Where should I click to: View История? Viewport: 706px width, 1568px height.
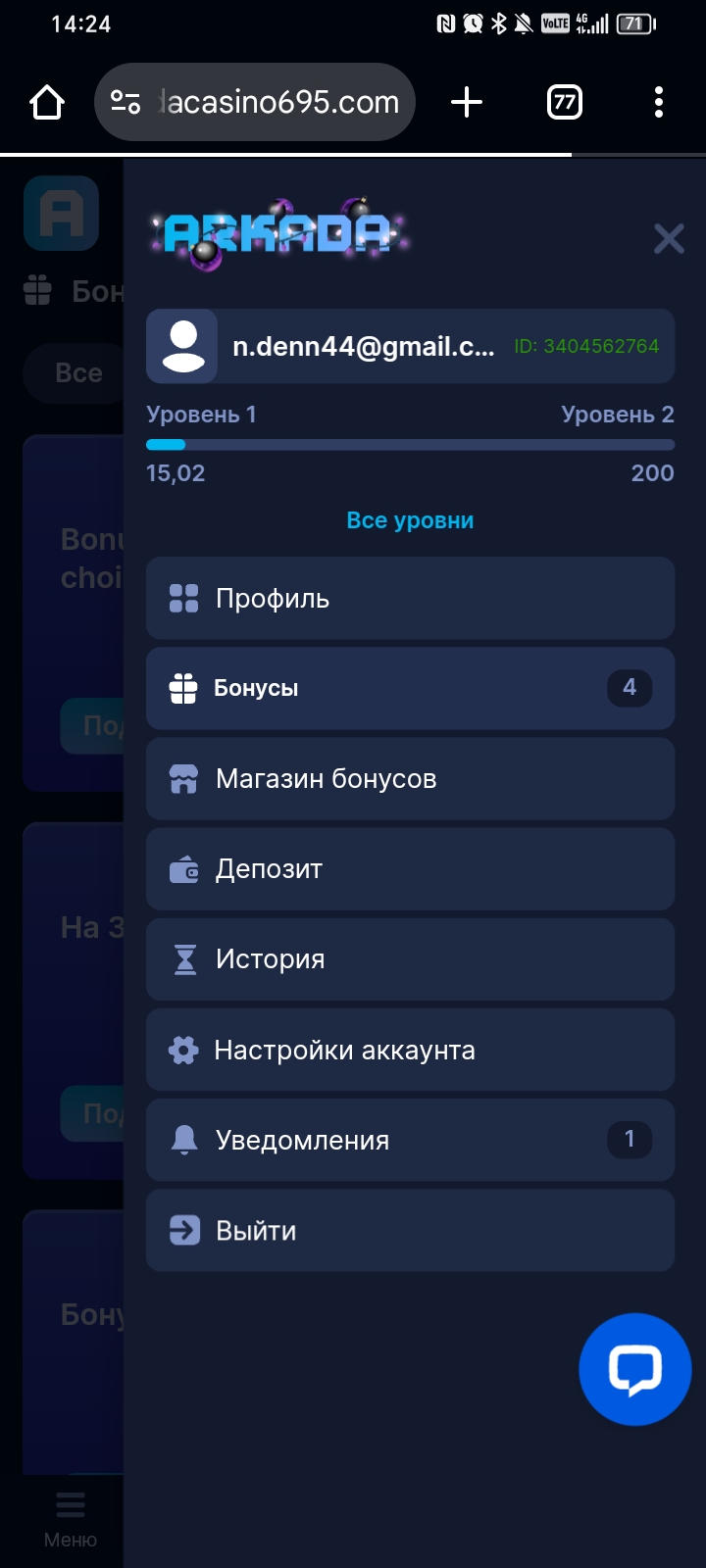coord(410,959)
